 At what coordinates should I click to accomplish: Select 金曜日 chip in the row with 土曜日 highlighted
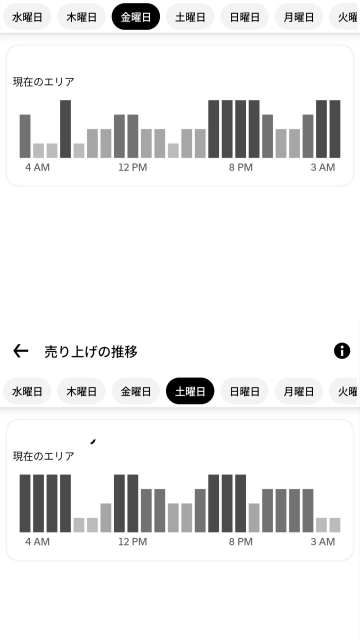136,391
